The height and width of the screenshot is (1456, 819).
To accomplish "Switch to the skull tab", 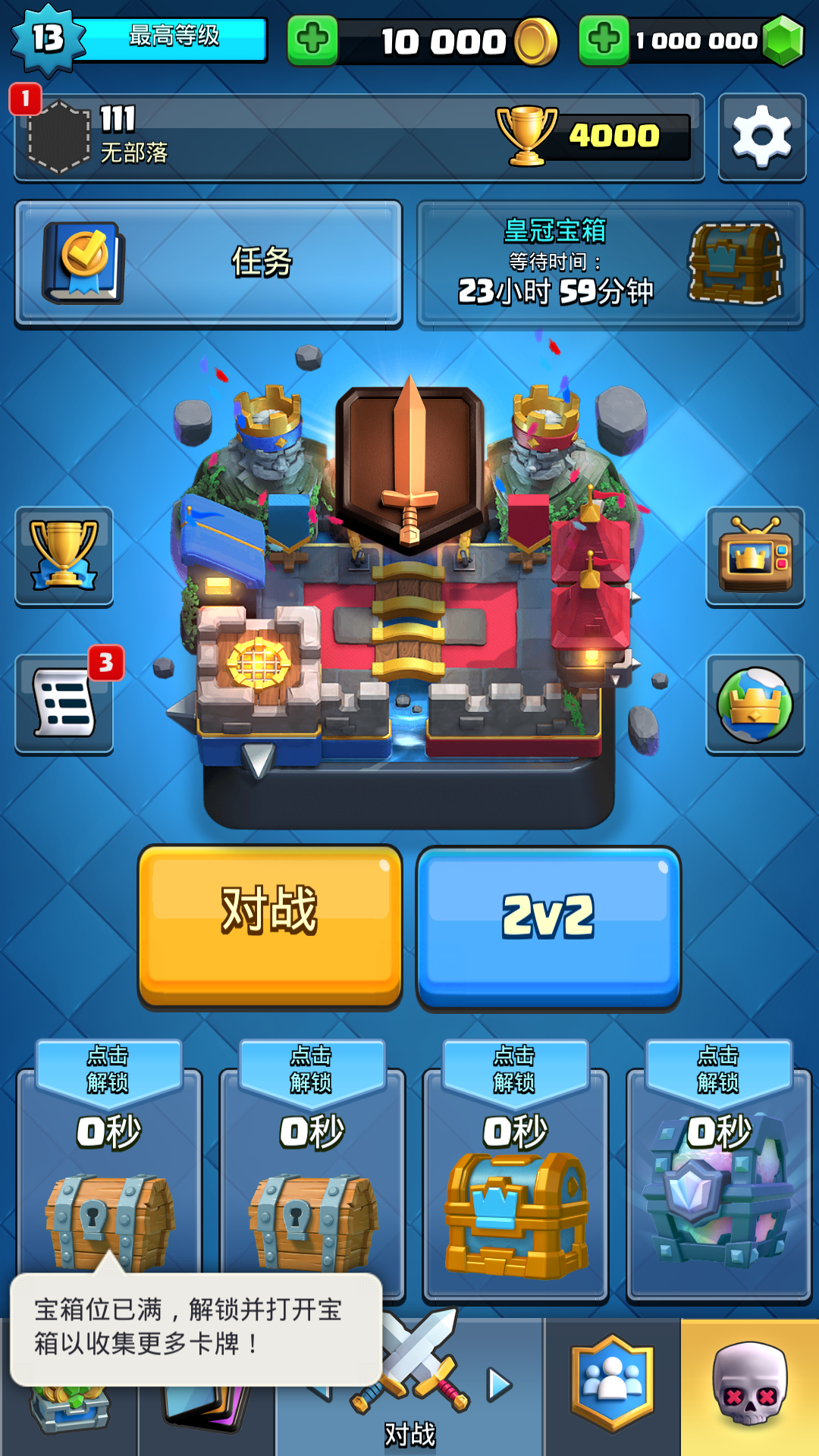I will [749, 1384].
